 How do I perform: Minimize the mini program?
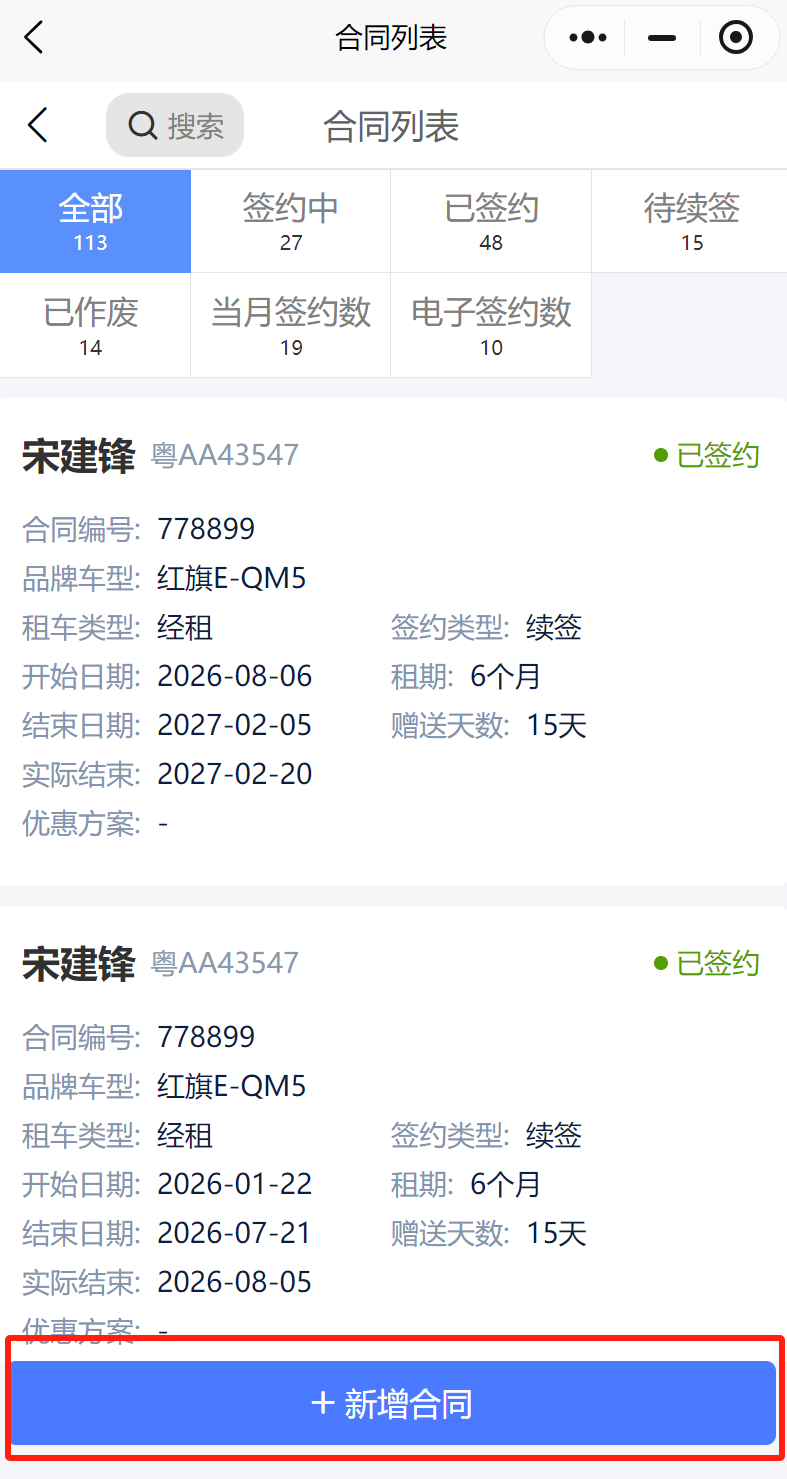click(662, 38)
